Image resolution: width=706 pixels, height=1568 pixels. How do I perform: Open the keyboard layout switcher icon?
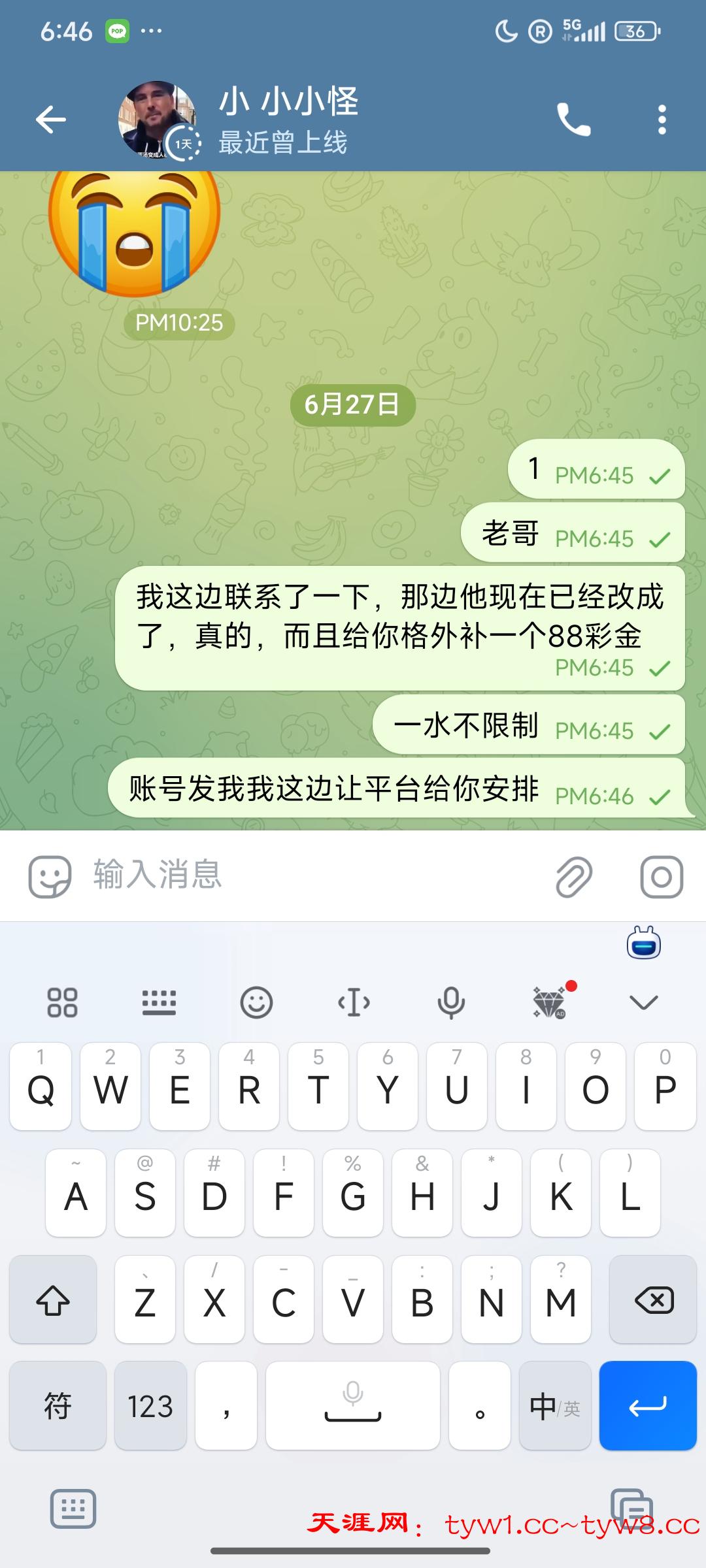tap(159, 1002)
